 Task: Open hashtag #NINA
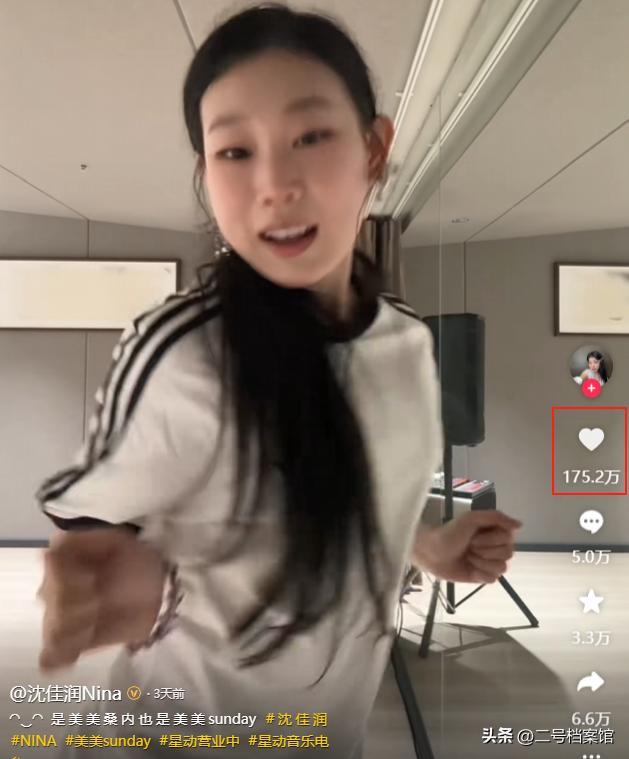[x=33, y=741]
